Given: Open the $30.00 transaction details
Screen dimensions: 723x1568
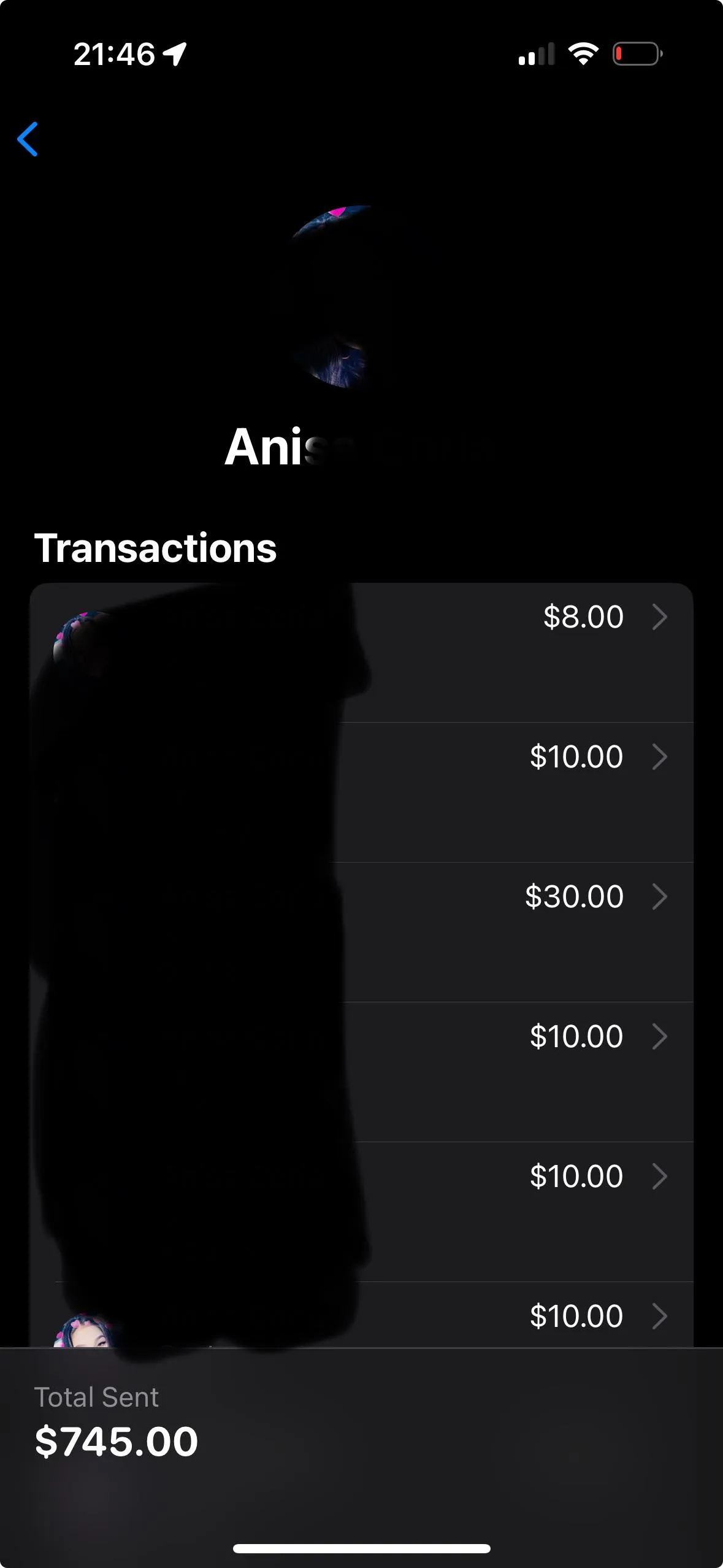Looking at the screenshot, I should (574, 897).
